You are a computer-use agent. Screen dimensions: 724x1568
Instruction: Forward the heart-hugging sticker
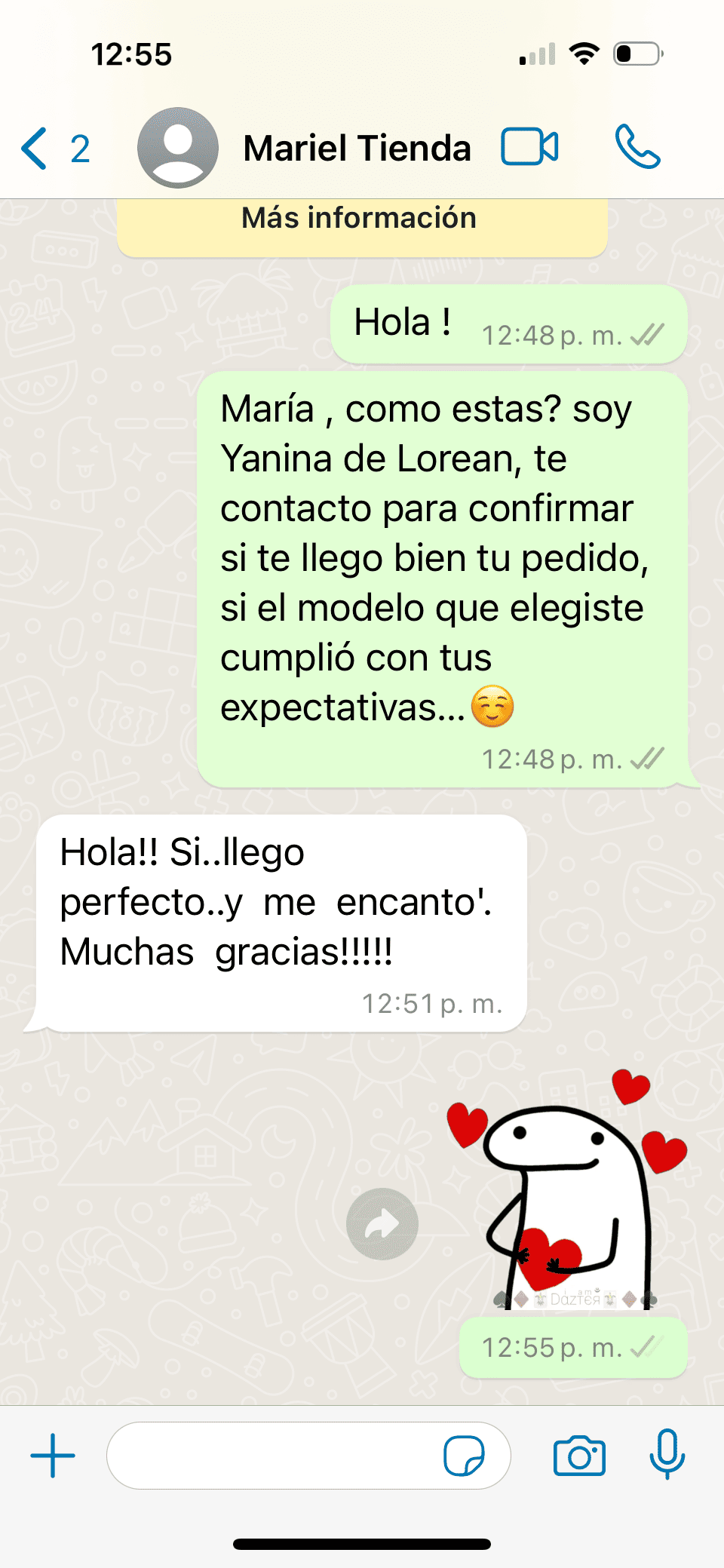point(382,1223)
